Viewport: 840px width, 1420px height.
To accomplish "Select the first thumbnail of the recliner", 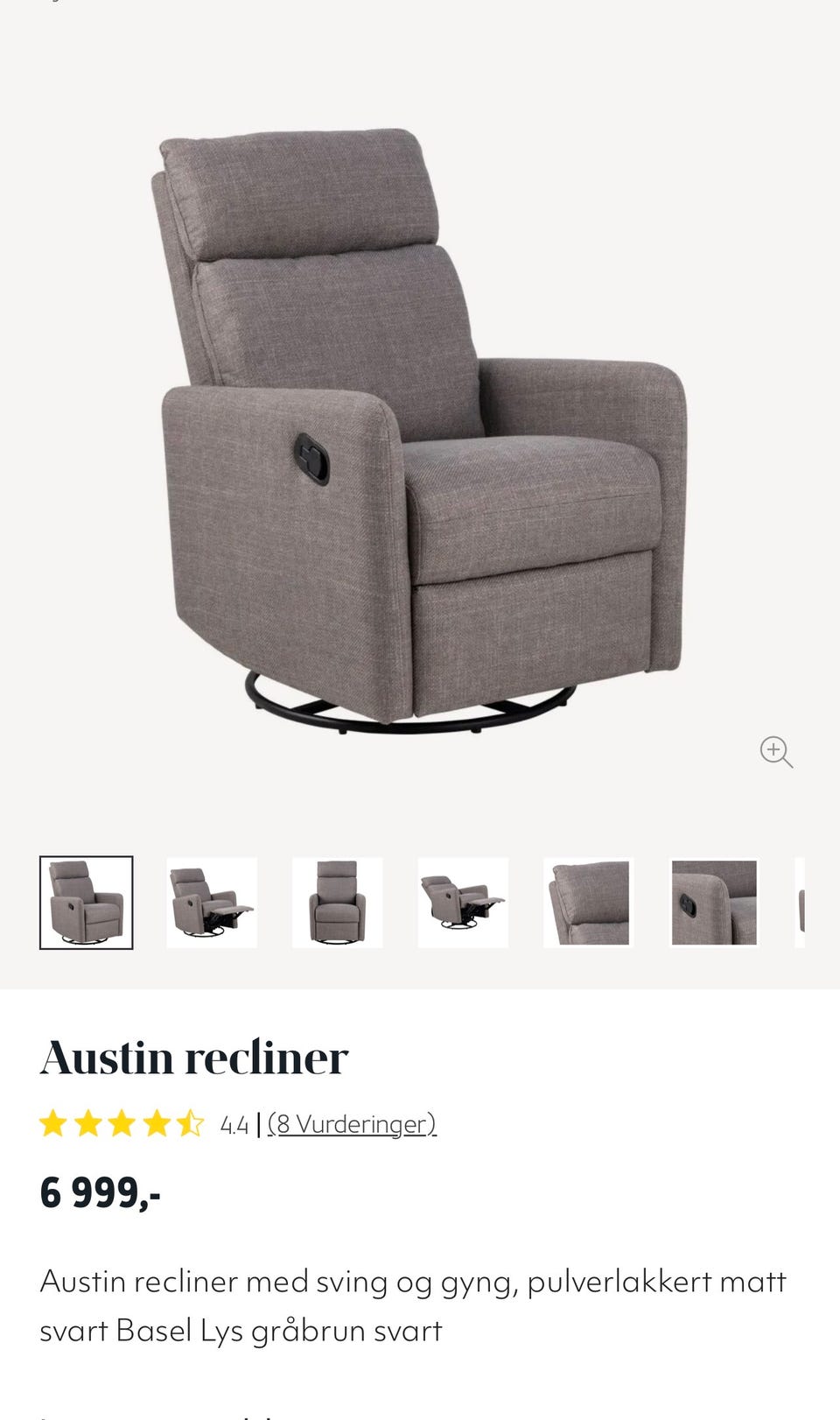I will (87, 903).
